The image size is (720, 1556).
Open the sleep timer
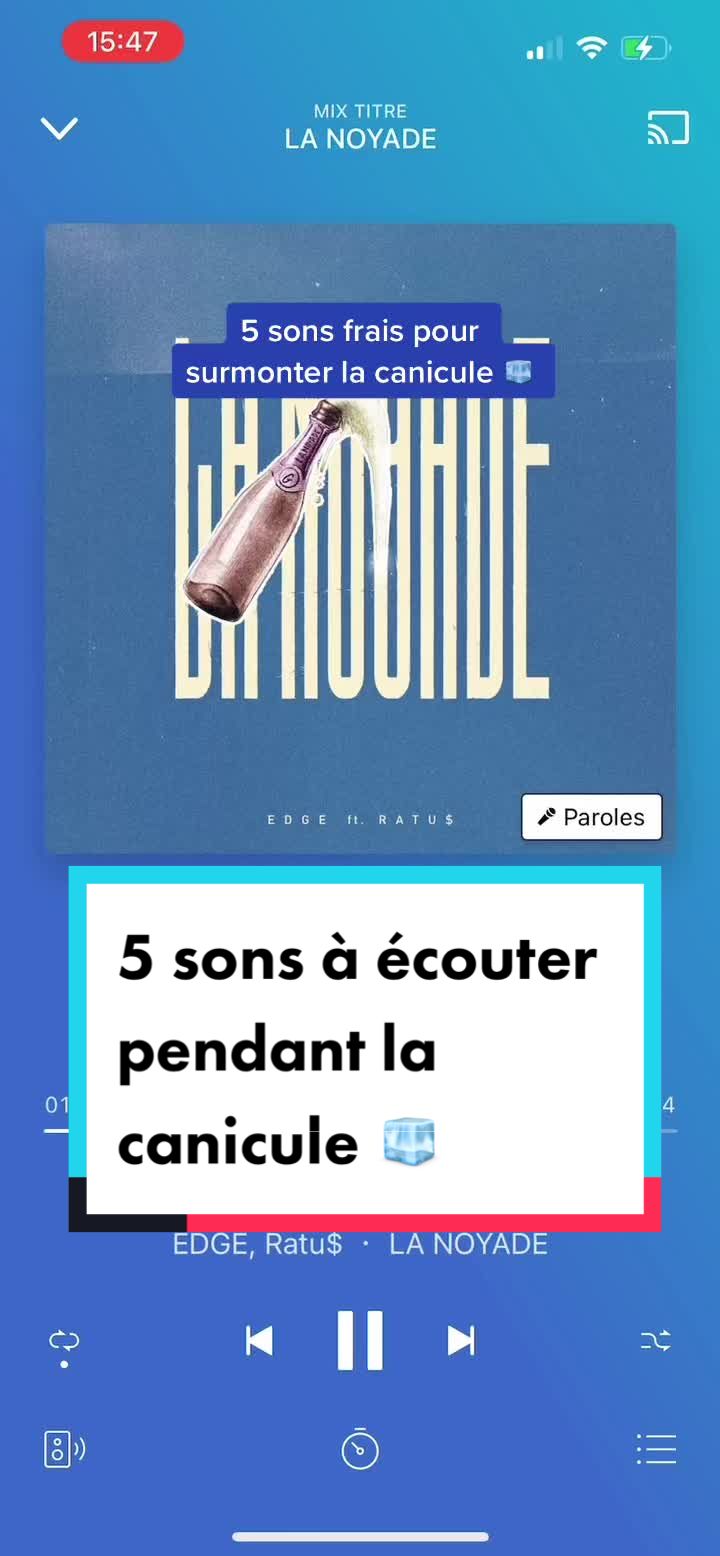(360, 1449)
